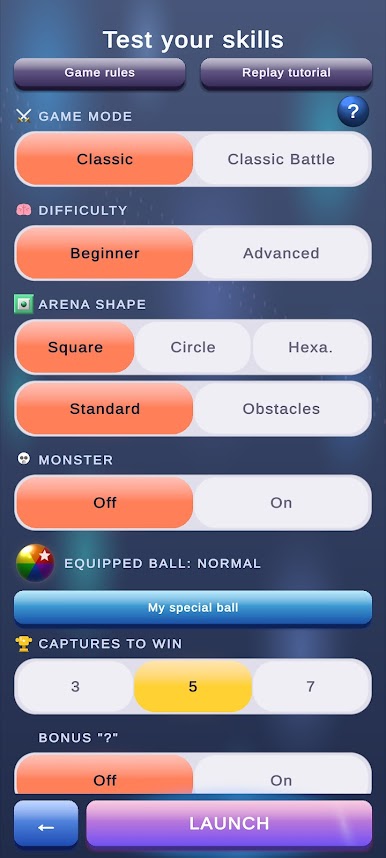Set captures to win to 7
This screenshot has height=858, width=386.
[x=310, y=687]
